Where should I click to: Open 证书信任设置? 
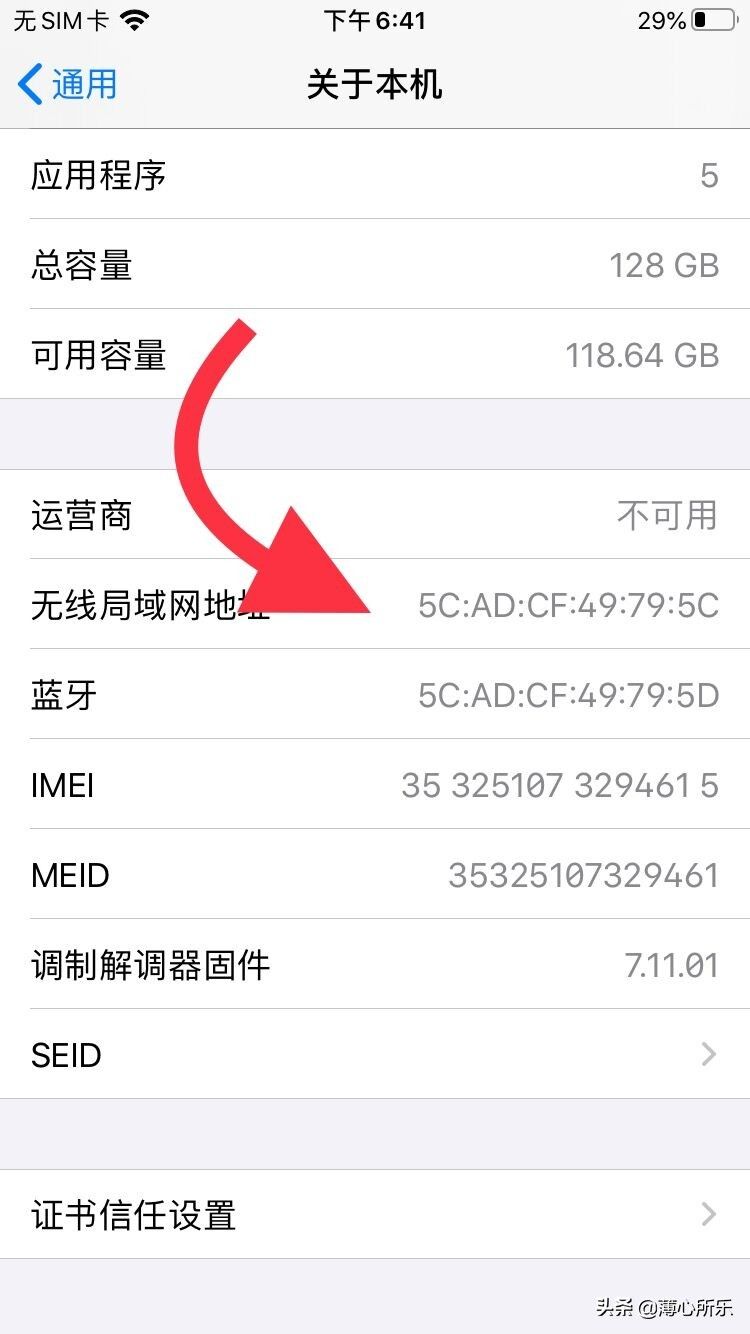tap(375, 1214)
